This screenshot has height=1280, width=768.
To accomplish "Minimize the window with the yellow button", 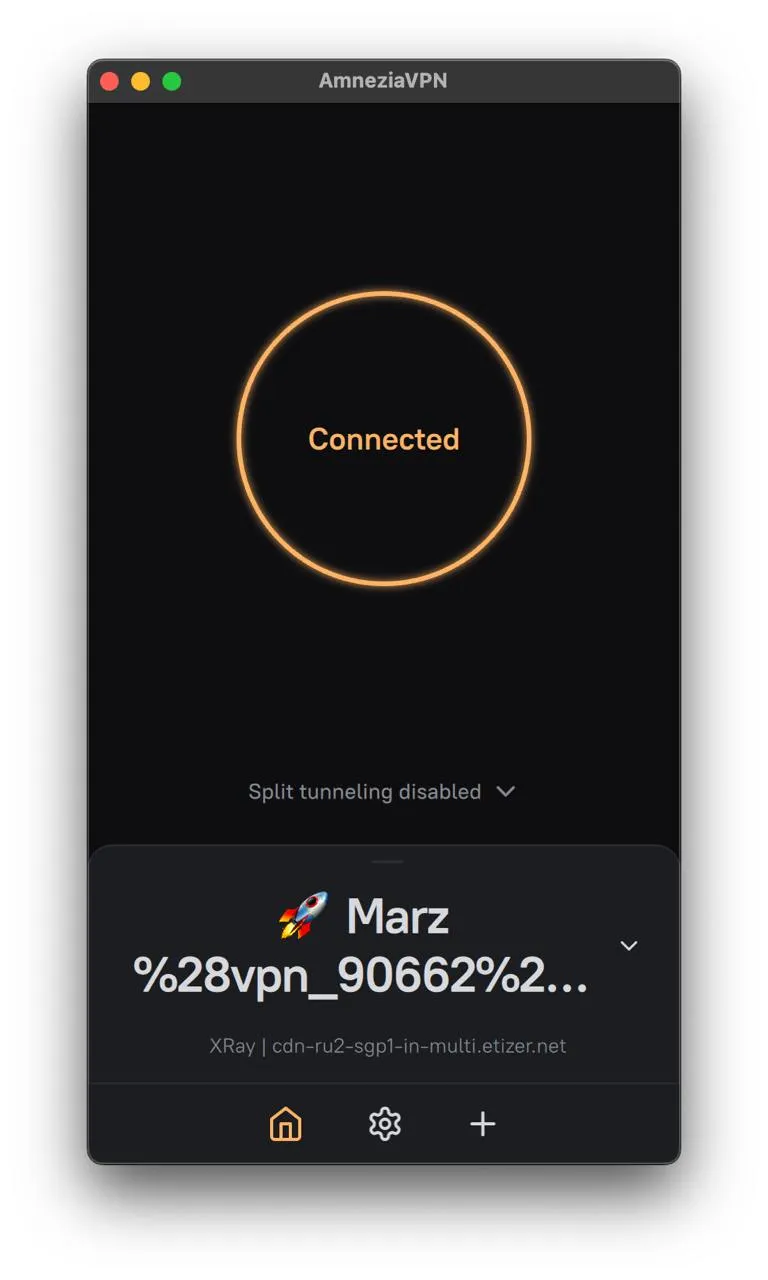I will [x=141, y=81].
